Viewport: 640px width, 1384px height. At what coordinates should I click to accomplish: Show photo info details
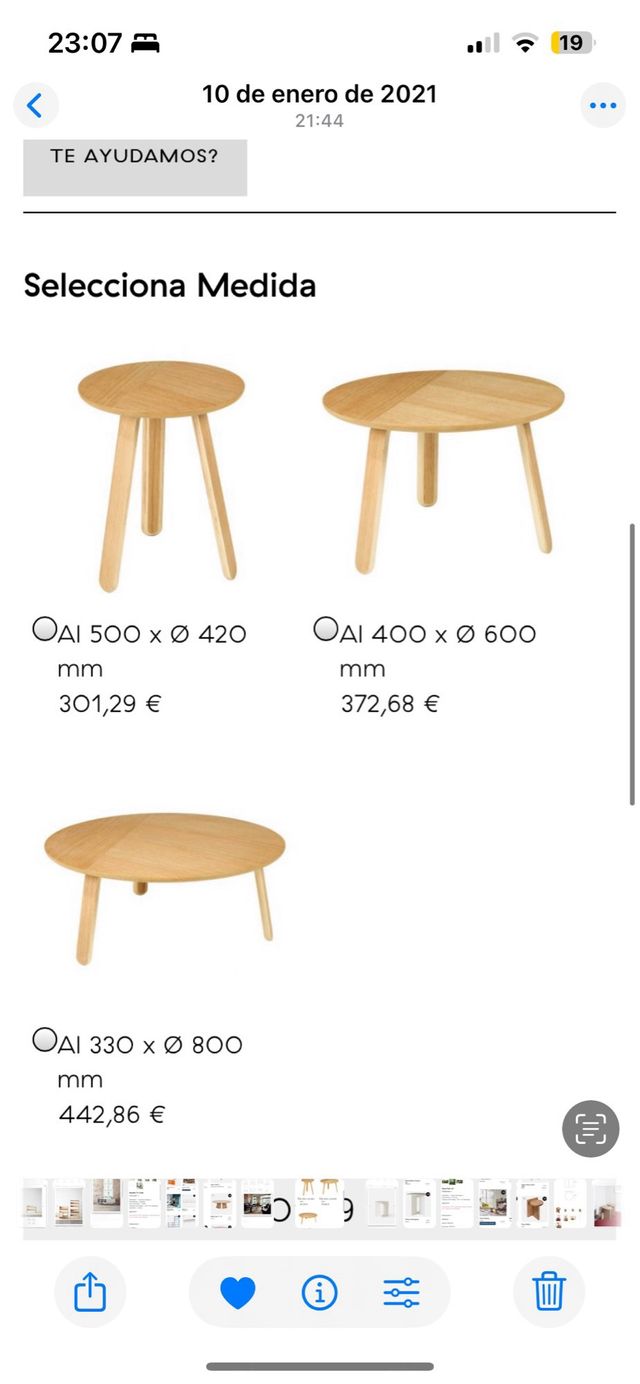(319, 1293)
